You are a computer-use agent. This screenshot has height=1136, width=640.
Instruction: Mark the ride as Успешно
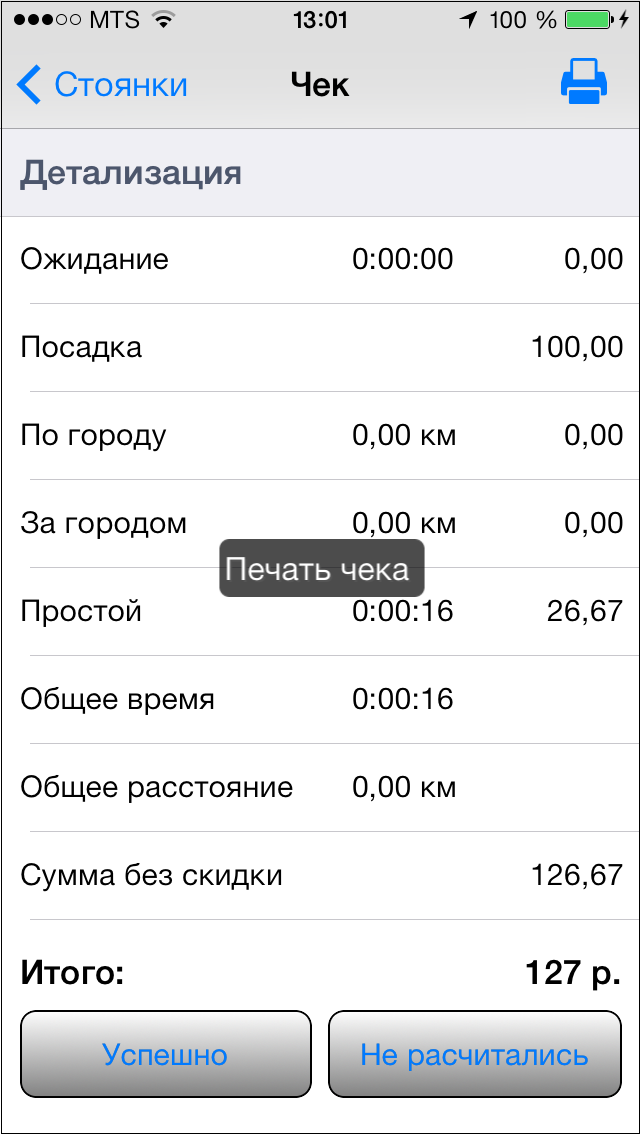click(165, 1054)
